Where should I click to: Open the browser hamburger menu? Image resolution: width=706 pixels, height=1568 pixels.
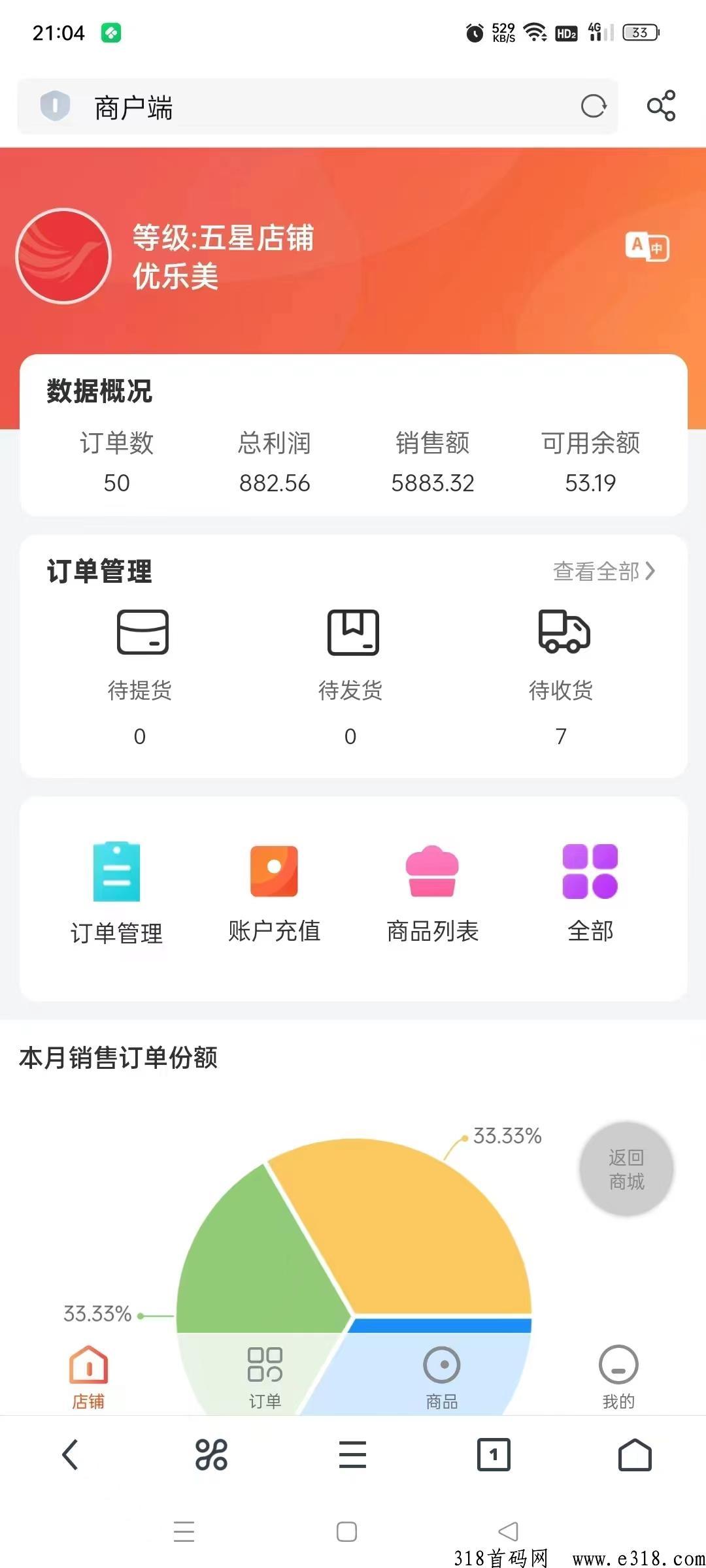352,1455
